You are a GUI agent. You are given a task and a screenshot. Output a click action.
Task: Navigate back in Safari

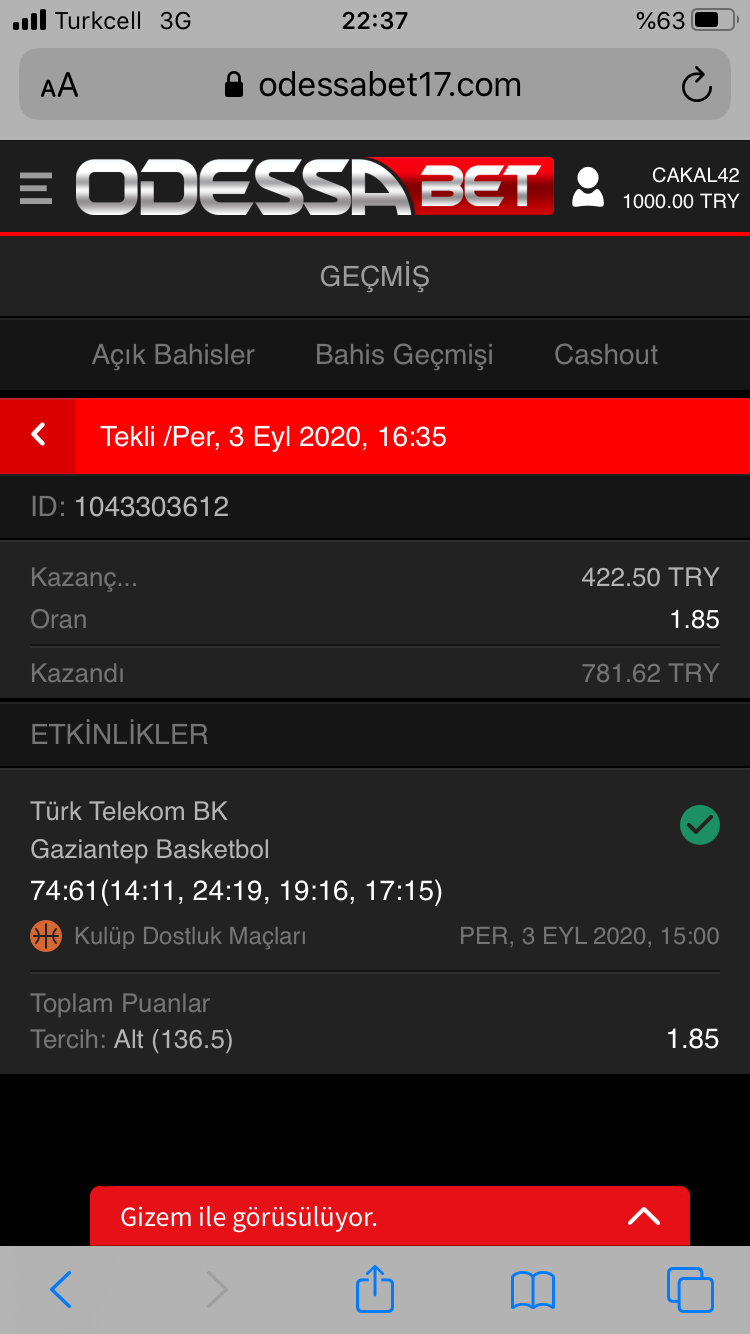click(61, 1290)
